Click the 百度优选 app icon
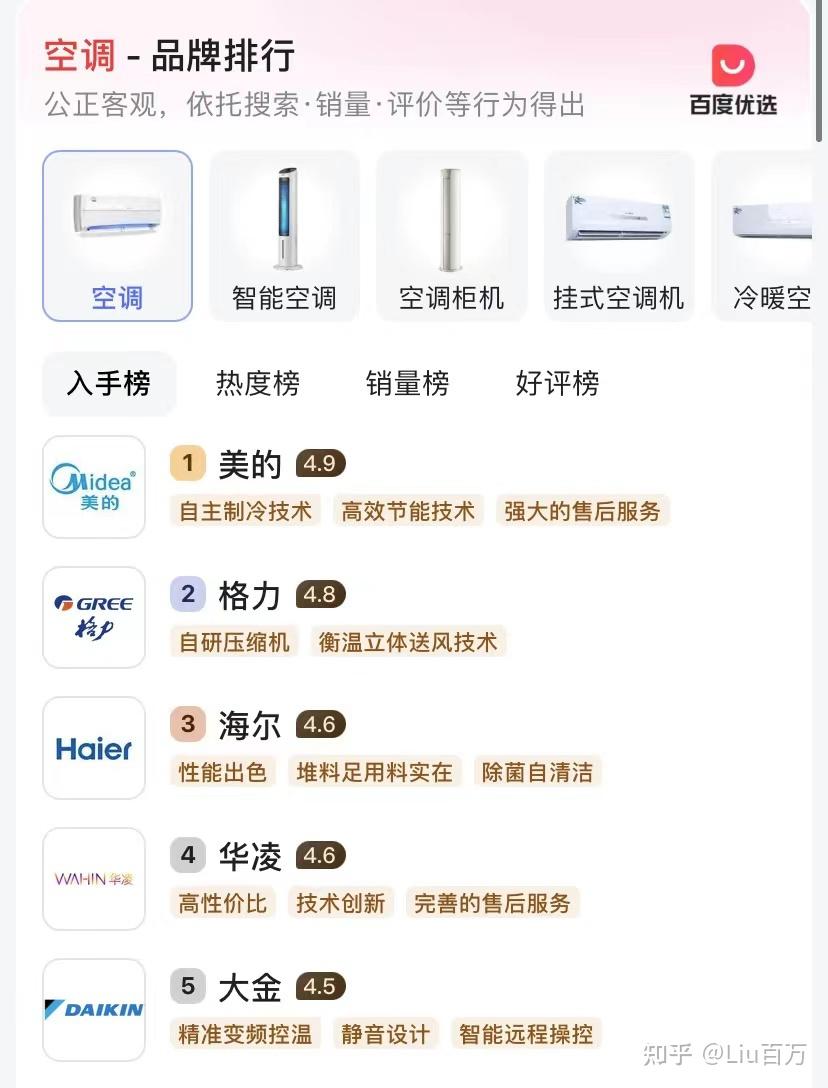Image resolution: width=828 pixels, height=1088 pixels. pos(735,69)
